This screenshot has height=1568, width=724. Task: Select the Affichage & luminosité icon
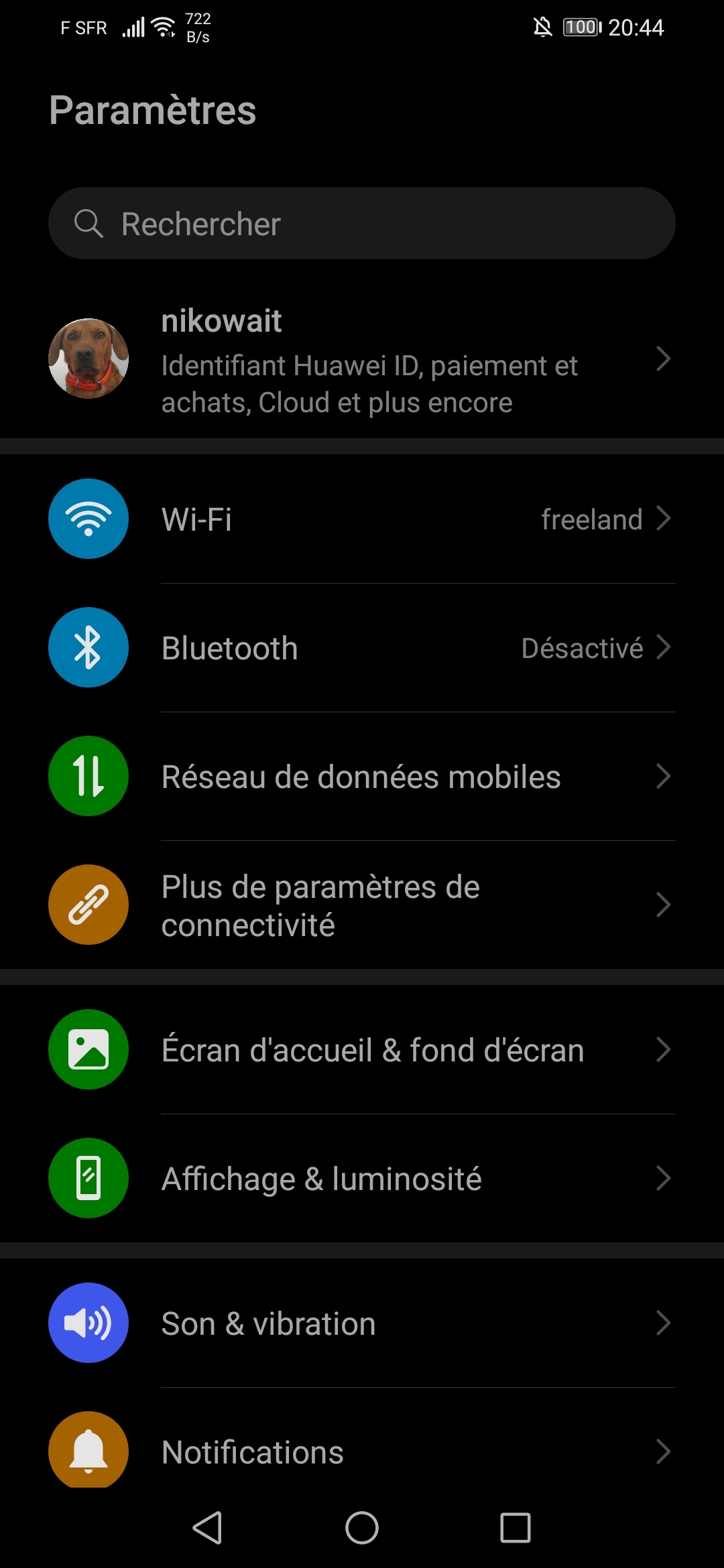(88, 1179)
